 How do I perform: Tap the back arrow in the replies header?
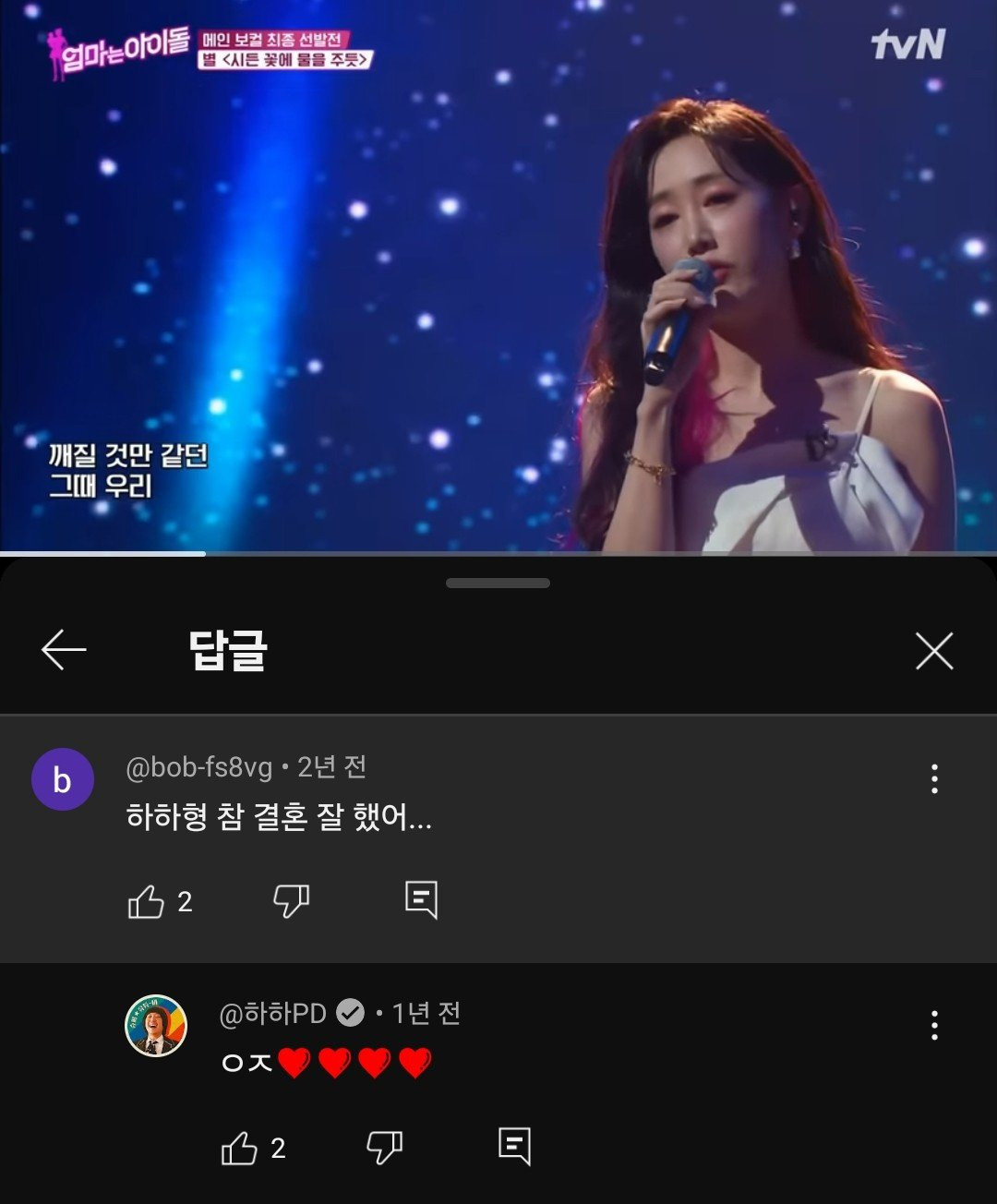(62, 650)
